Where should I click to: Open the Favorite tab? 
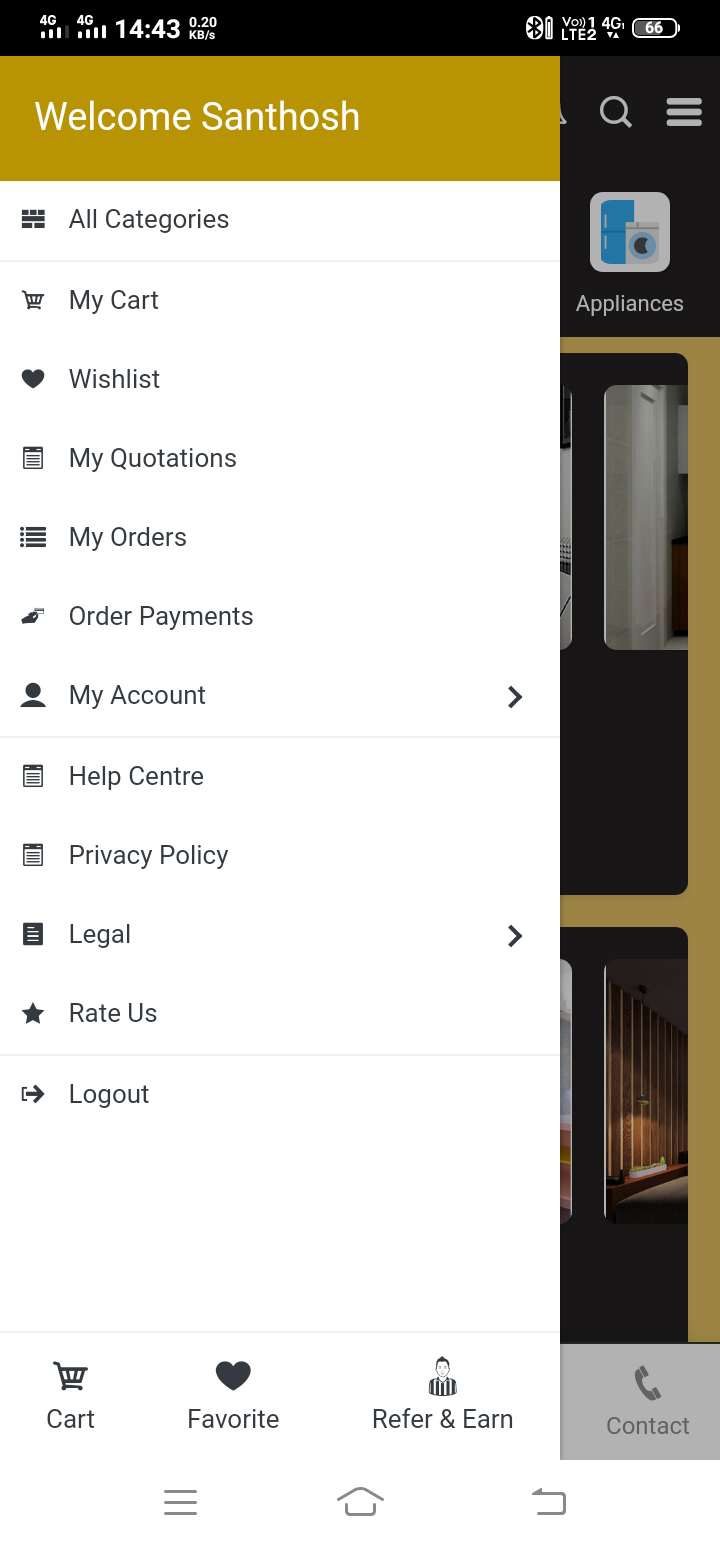click(x=233, y=1396)
